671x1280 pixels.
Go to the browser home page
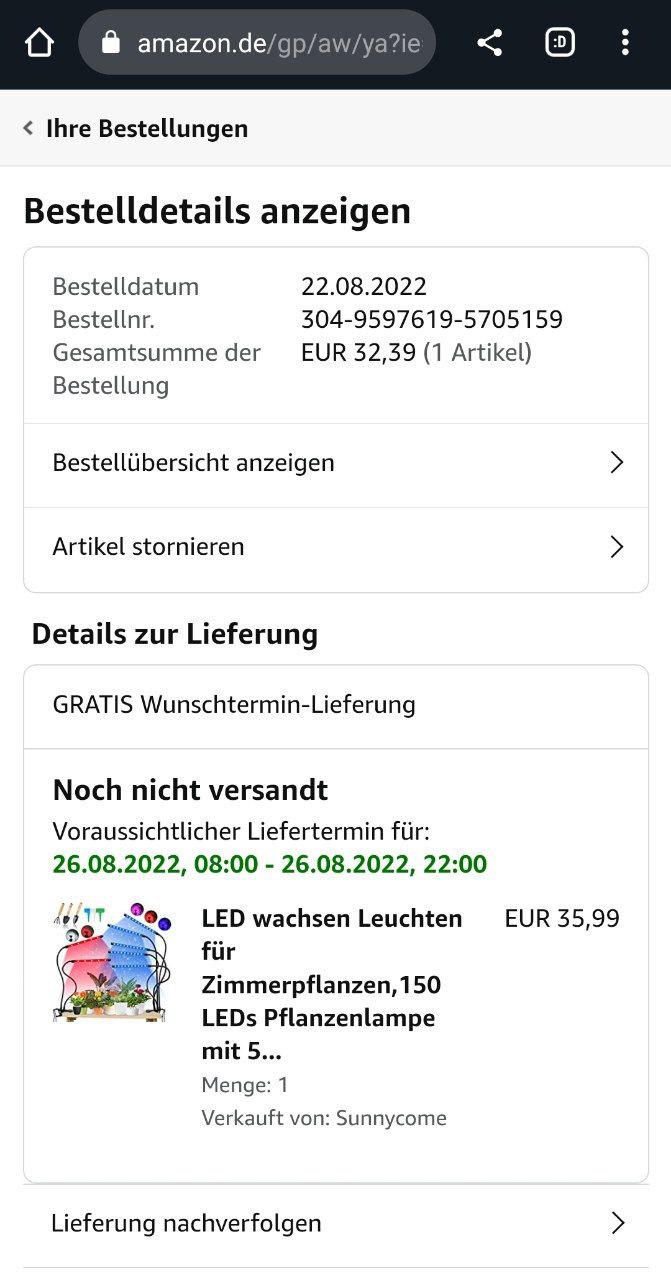tap(39, 43)
